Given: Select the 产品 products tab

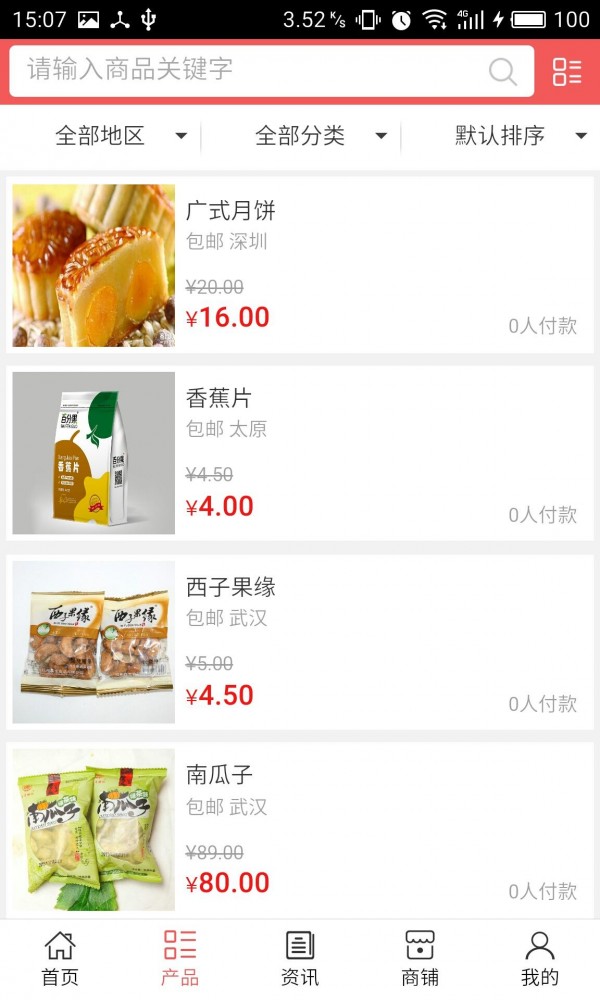Looking at the screenshot, I should [180, 958].
